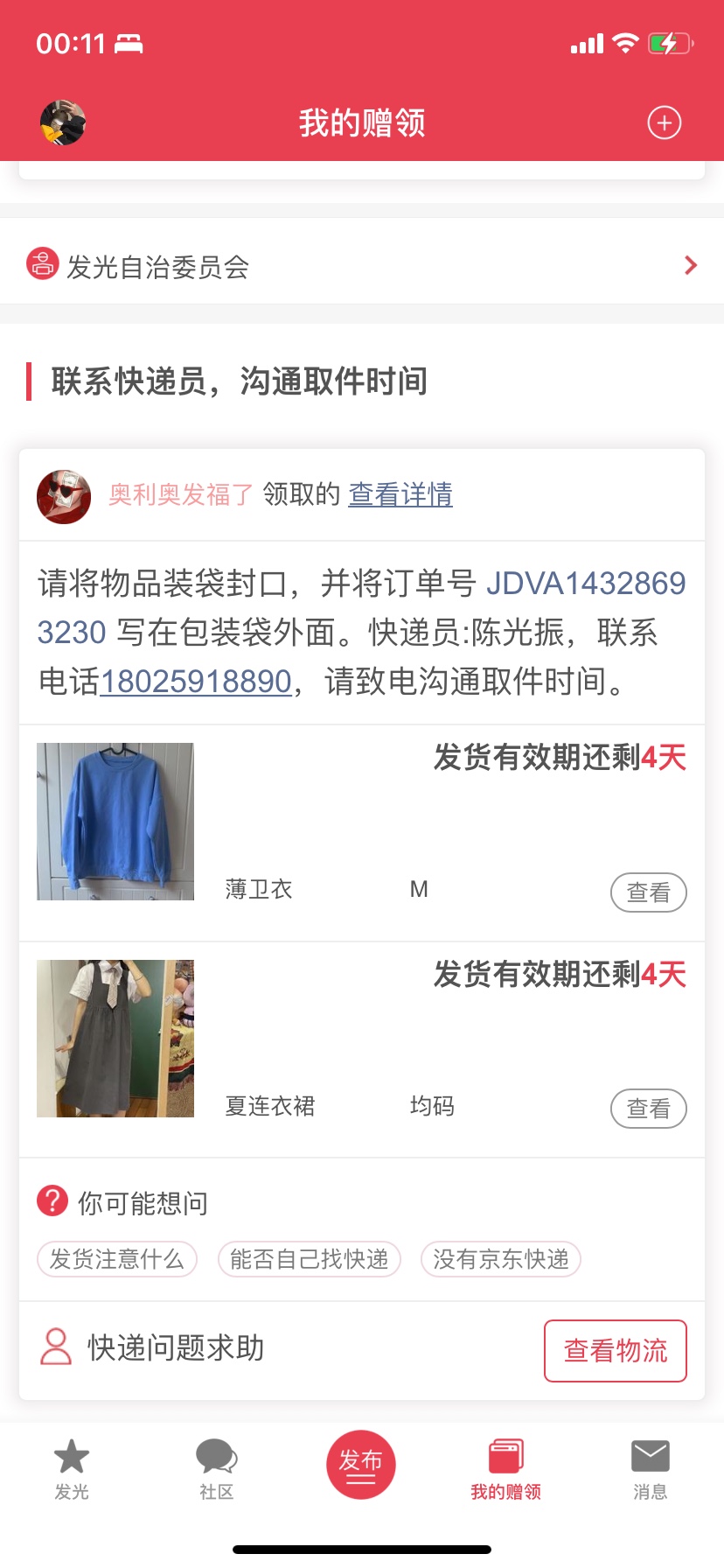This screenshot has height=1568, width=724.
Task: Switch to the 社区 tab
Action: pyautogui.click(x=216, y=1470)
